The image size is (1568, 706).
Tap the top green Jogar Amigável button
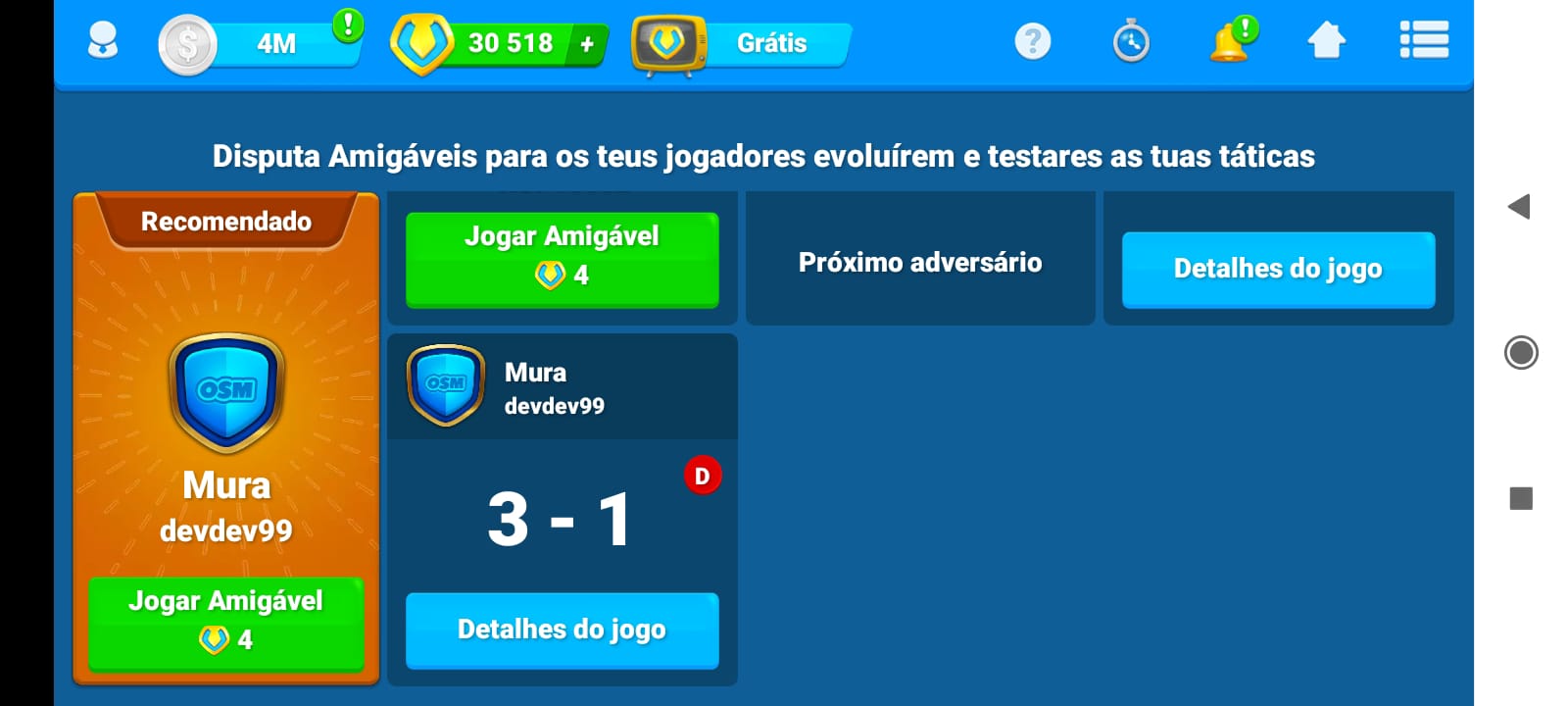pos(562,258)
